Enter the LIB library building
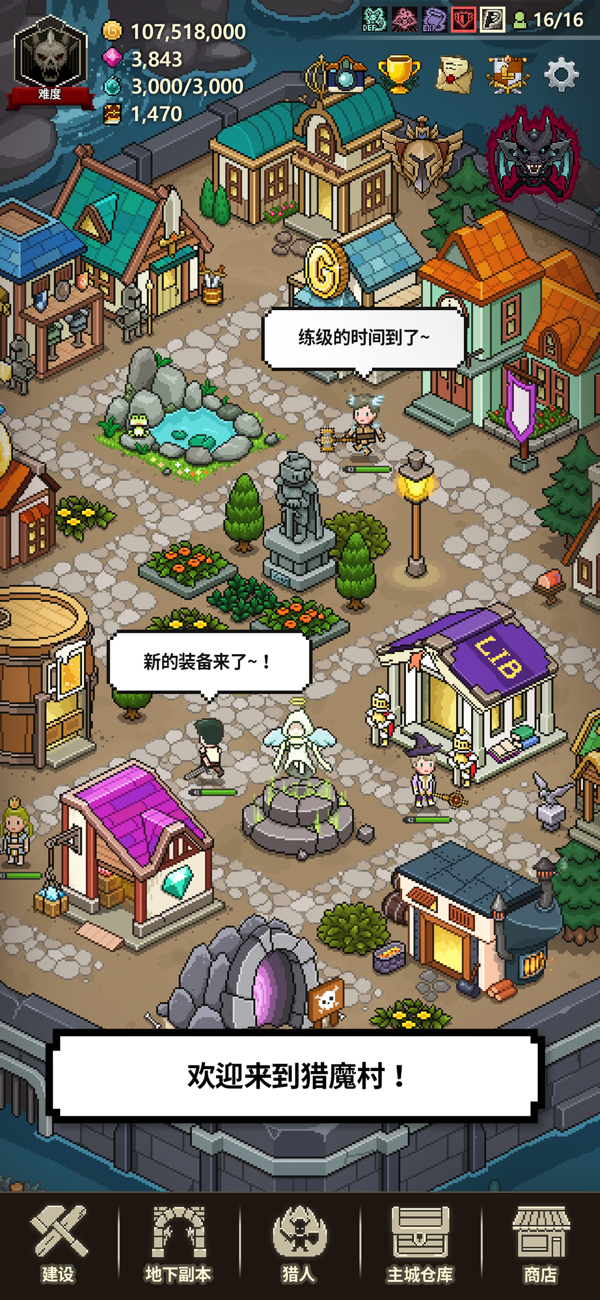 (480, 690)
